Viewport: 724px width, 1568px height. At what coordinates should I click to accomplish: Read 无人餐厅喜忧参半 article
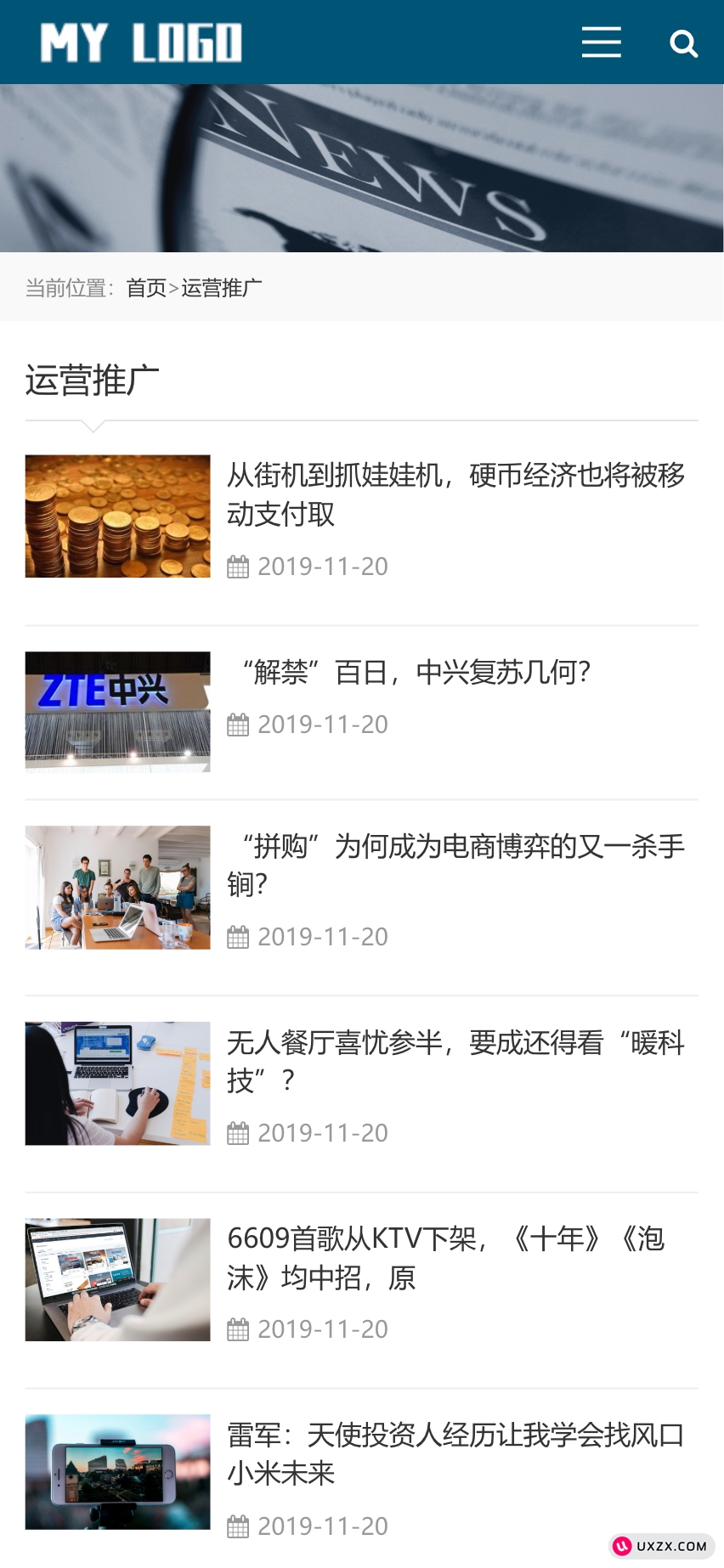(455, 1061)
